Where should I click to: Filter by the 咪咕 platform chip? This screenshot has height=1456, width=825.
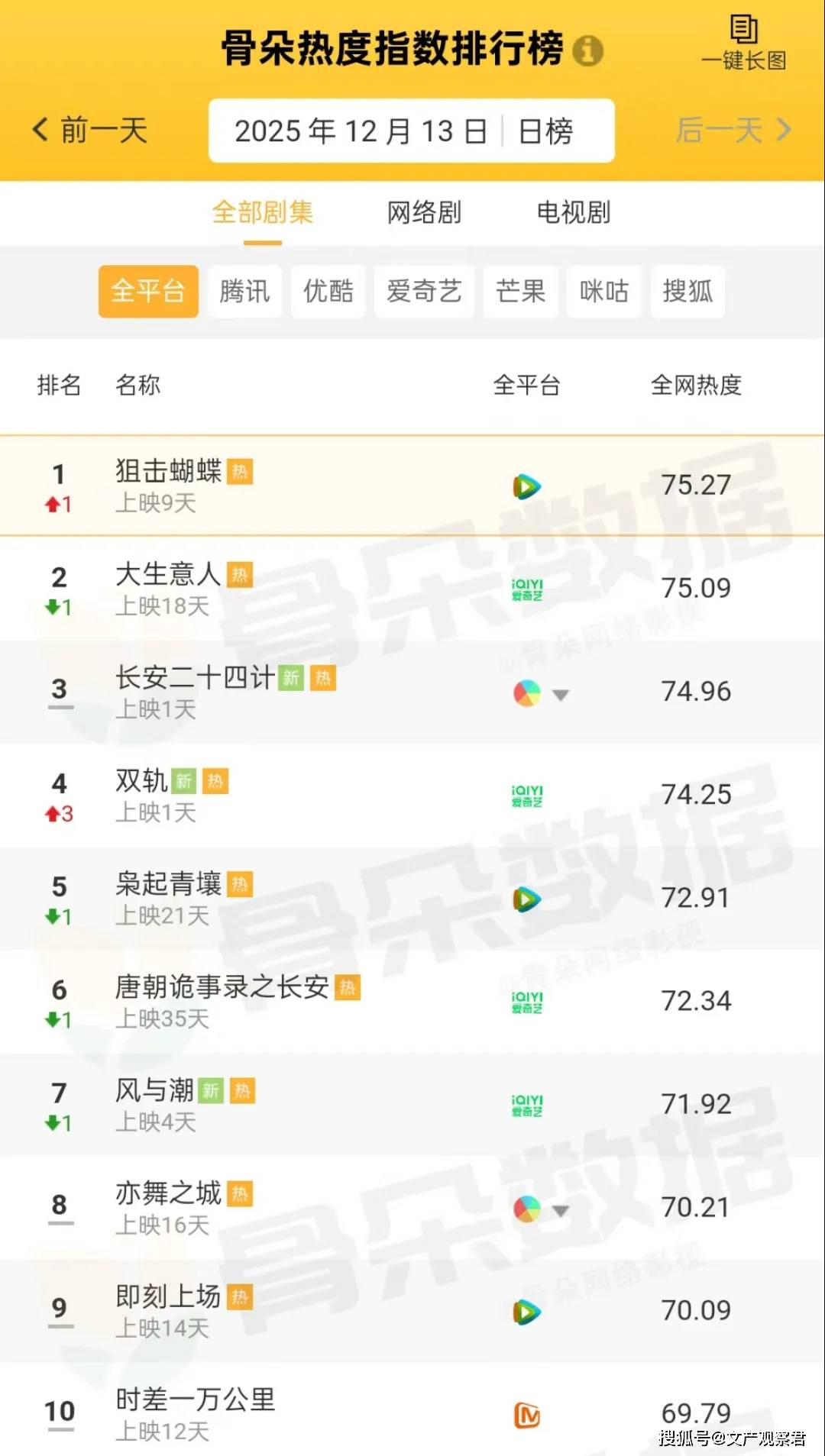[603, 291]
